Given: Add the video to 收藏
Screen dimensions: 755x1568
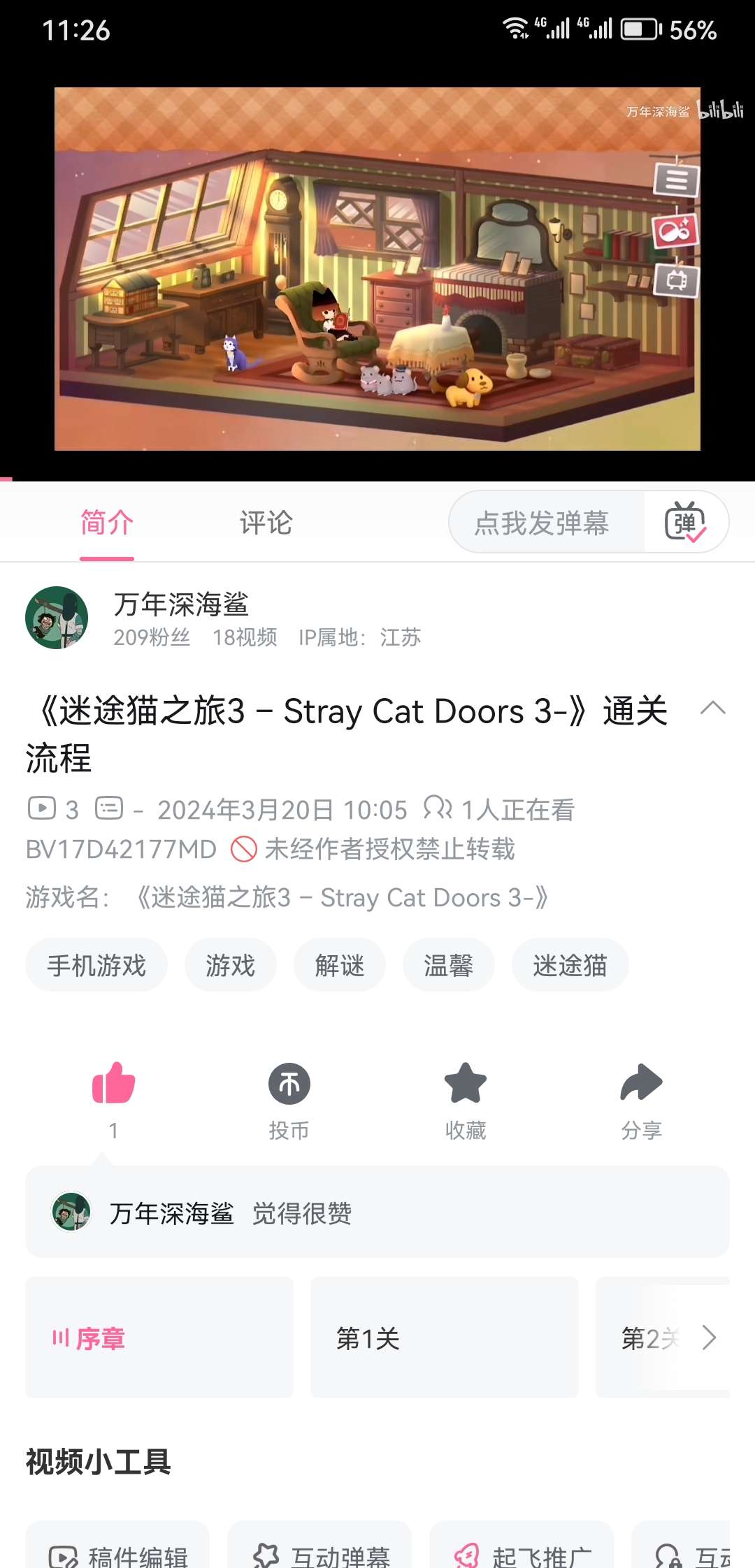Looking at the screenshot, I should click(x=466, y=1084).
